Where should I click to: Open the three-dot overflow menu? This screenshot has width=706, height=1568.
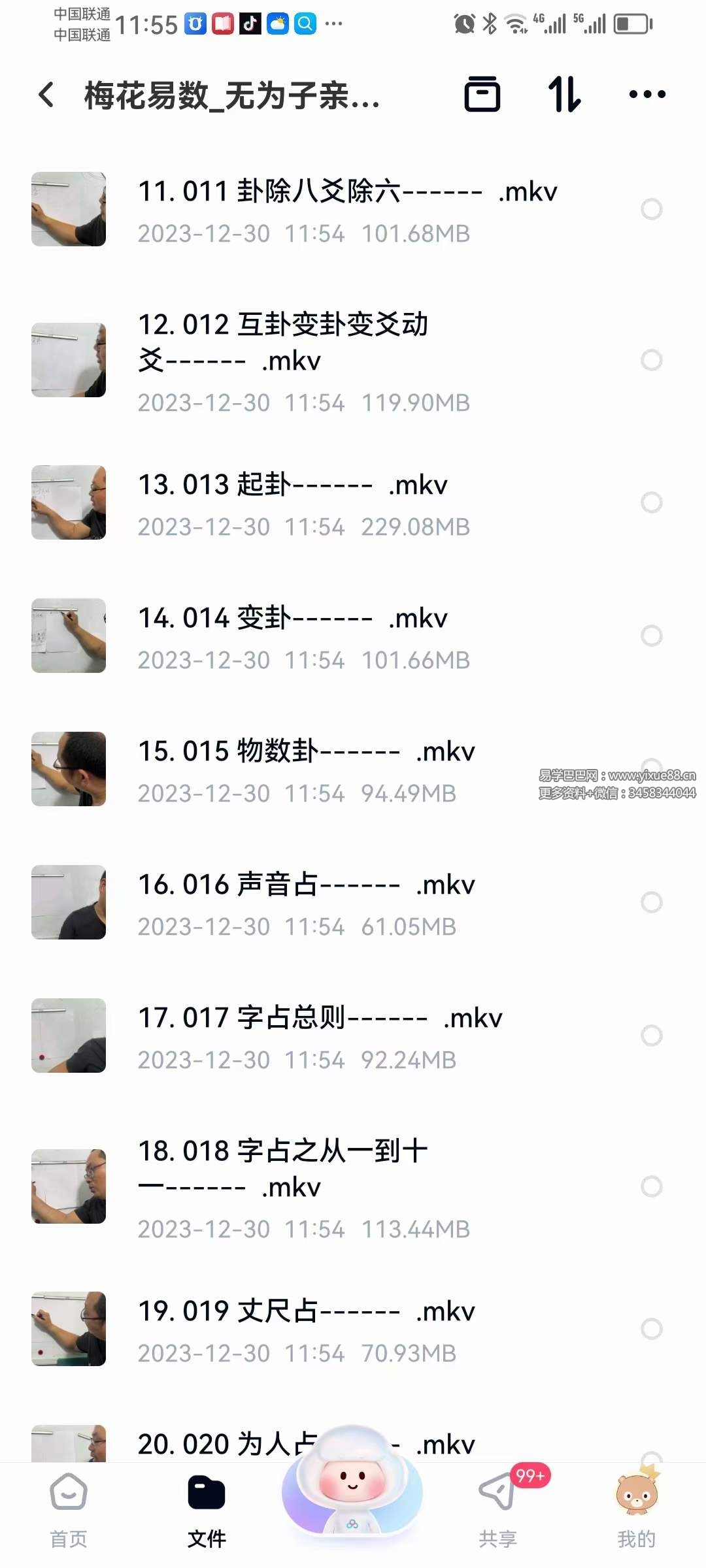647,95
